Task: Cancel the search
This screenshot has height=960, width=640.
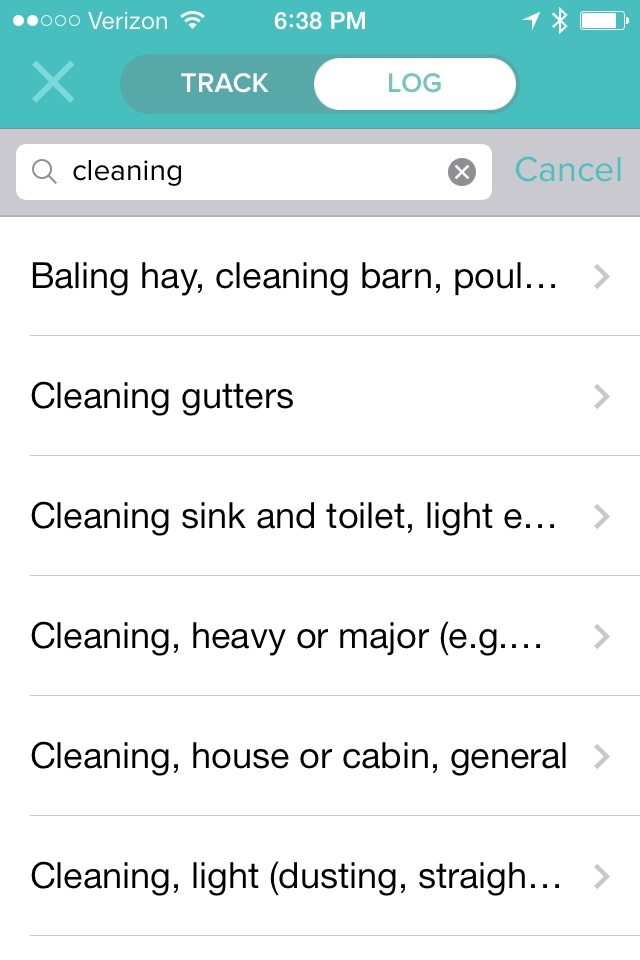Action: 568,171
